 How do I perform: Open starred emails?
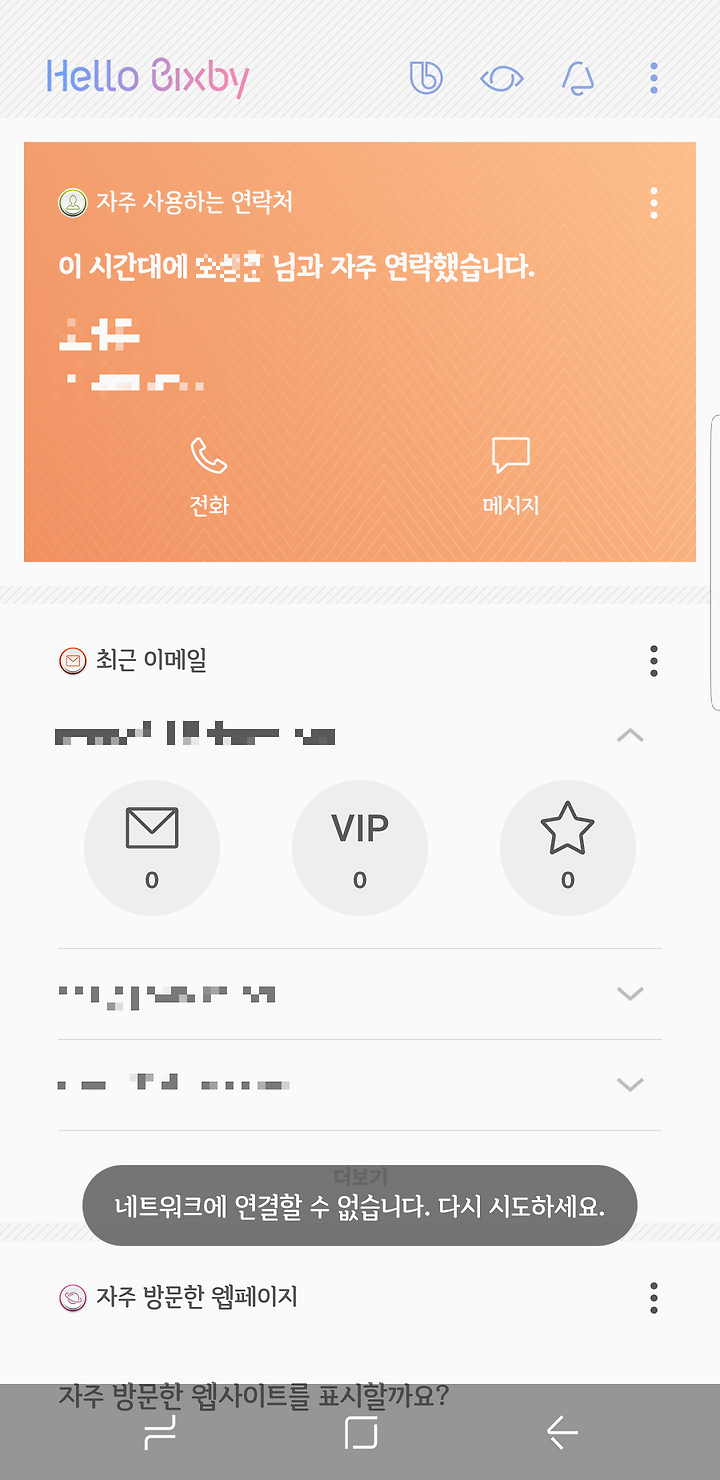[x=568, y=848]
